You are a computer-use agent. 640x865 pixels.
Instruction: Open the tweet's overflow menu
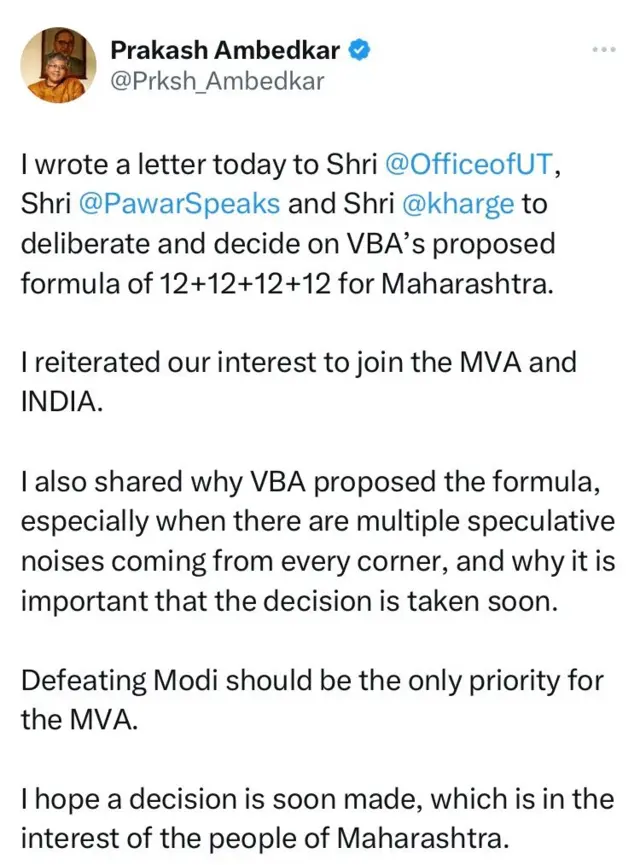pos(603,49)
